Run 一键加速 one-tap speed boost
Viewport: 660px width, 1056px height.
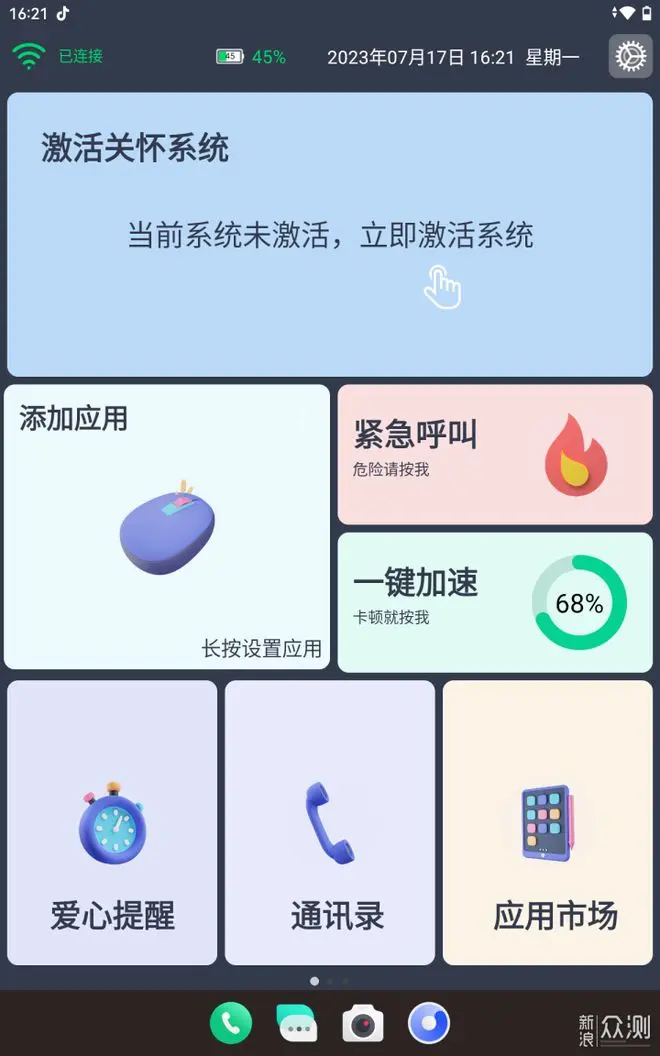pos(495,602)
